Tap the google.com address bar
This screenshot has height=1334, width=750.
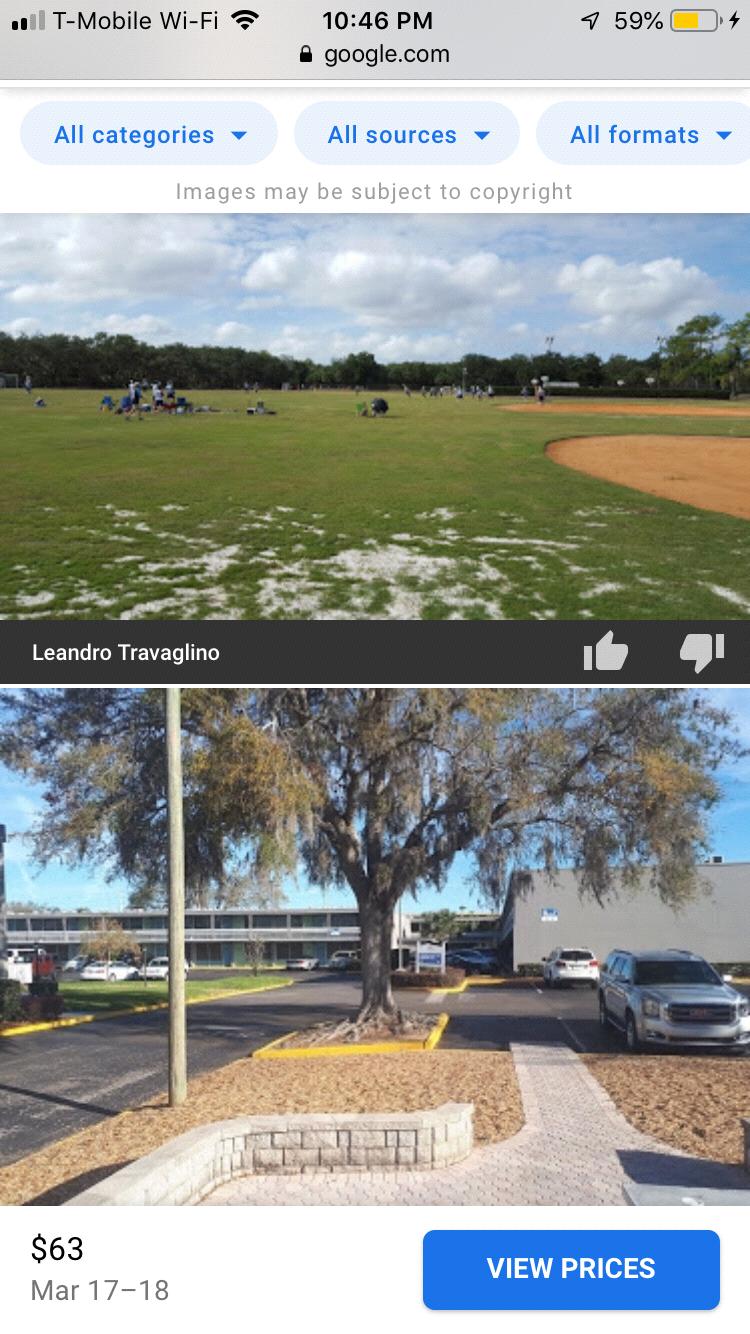point(375,54)
